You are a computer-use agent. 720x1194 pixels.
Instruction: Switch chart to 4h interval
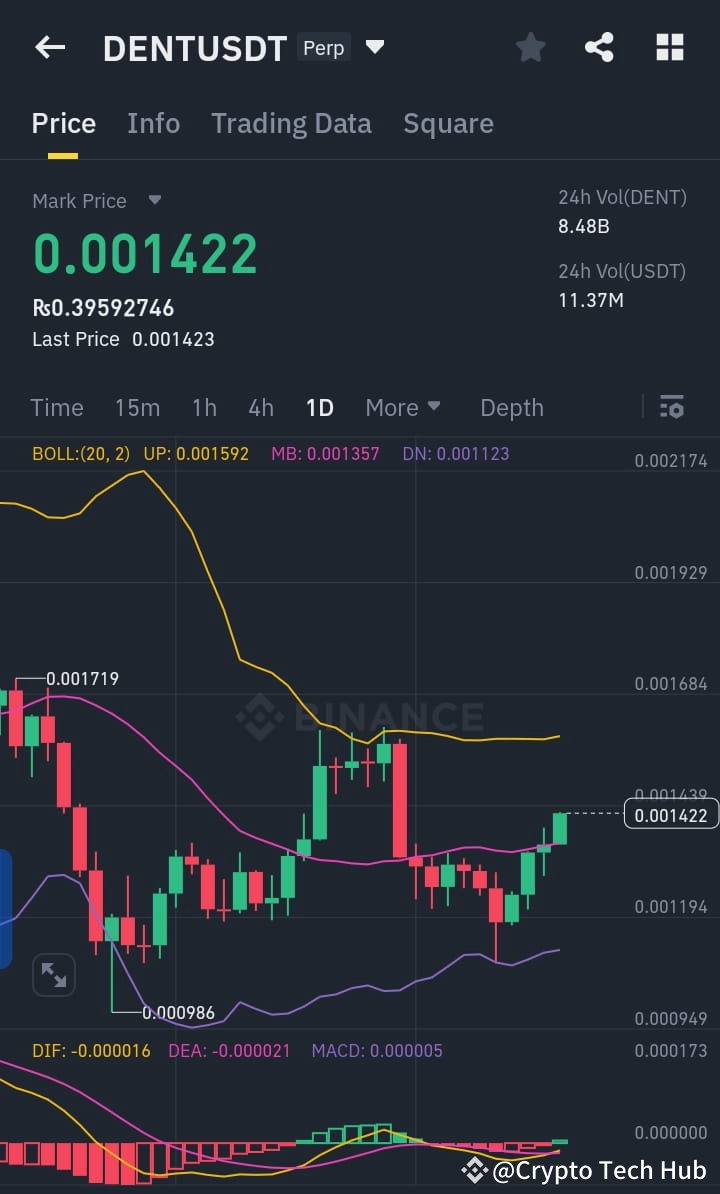[261, 407]
